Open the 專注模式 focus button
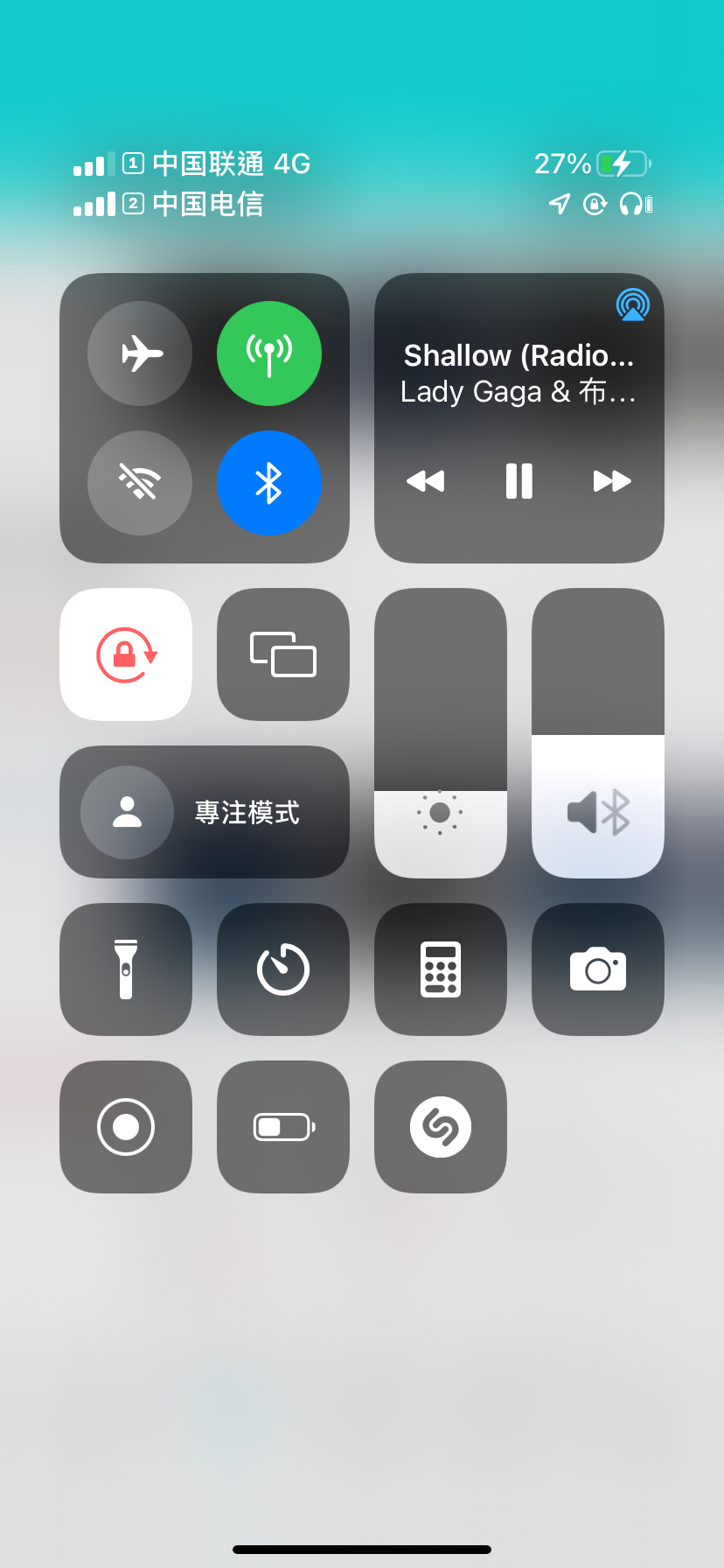The image size is (724, 1568). pos(205,812)
